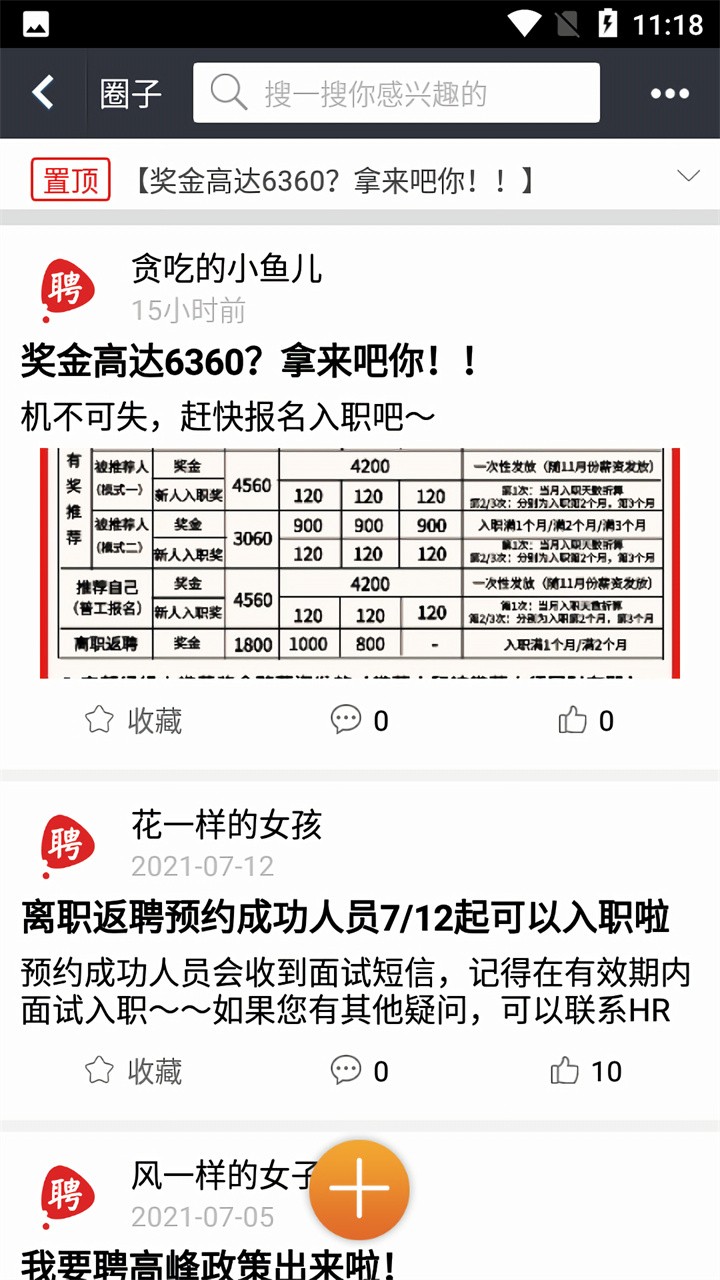Viewport: 720px width, 1280px height.
Task: Open the three-dot overflow menu
Action: pyautogui.click(x=669, y=94)
